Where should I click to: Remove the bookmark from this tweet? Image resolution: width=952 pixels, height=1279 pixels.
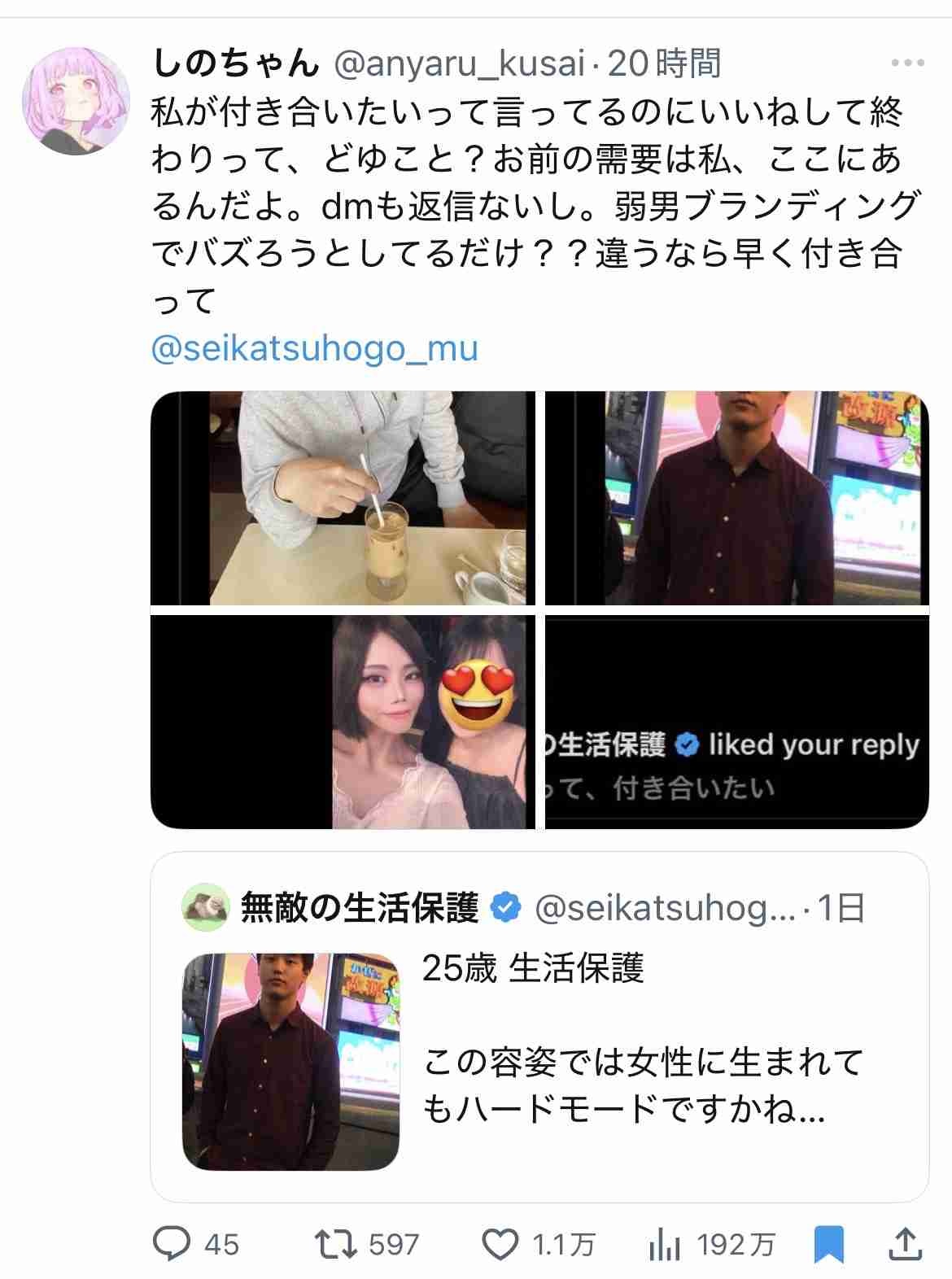(828, 1244)
